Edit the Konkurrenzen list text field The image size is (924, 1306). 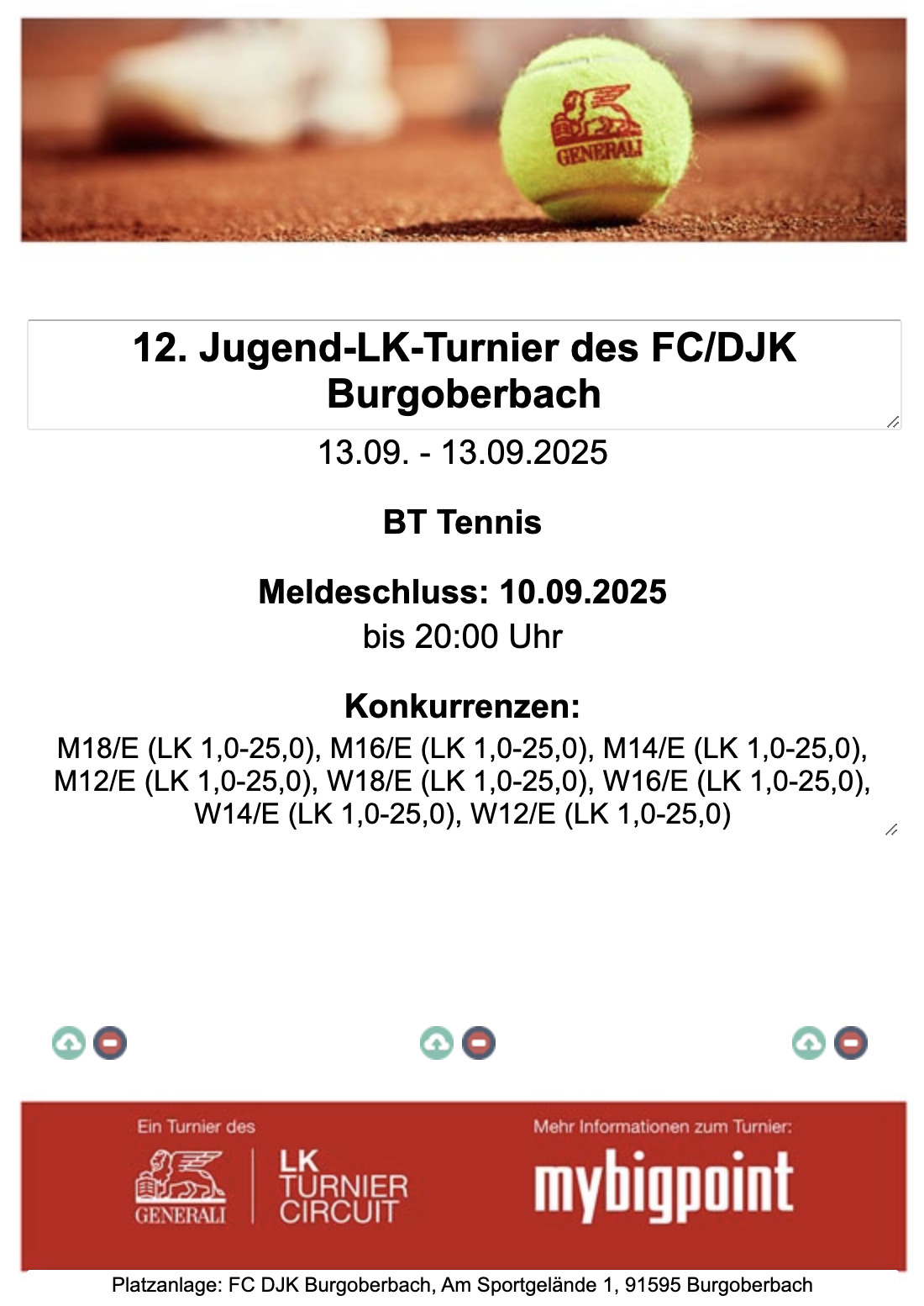coord(463,782)
